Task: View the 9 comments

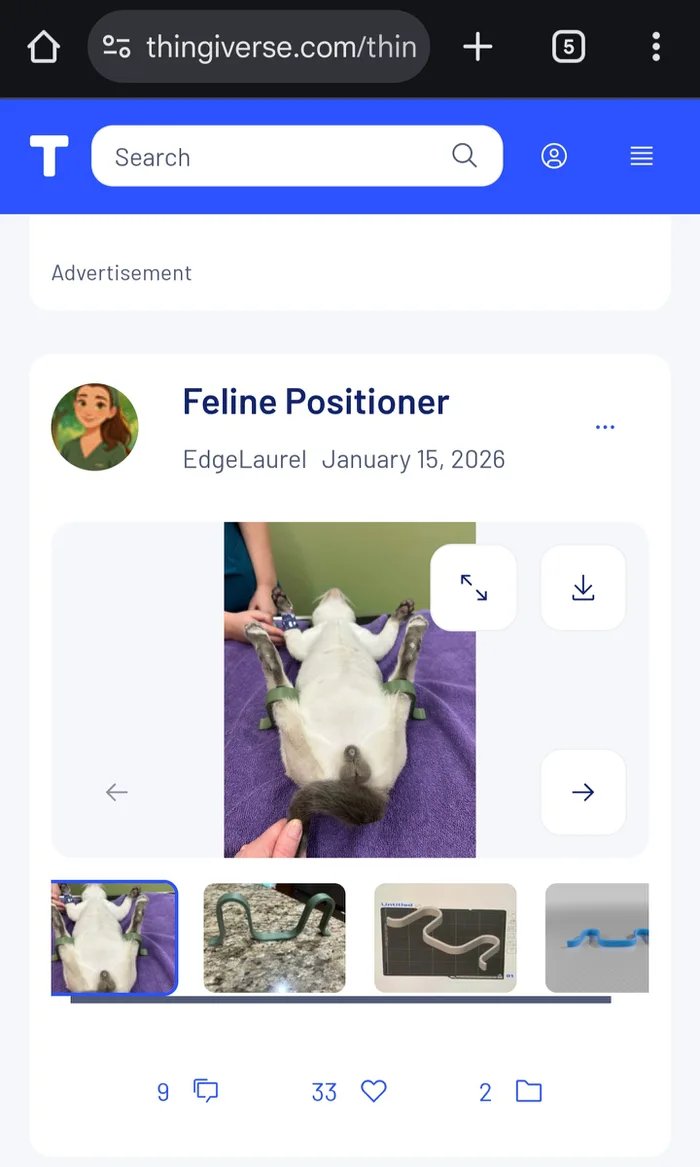Action: [x=205, y=1091]
